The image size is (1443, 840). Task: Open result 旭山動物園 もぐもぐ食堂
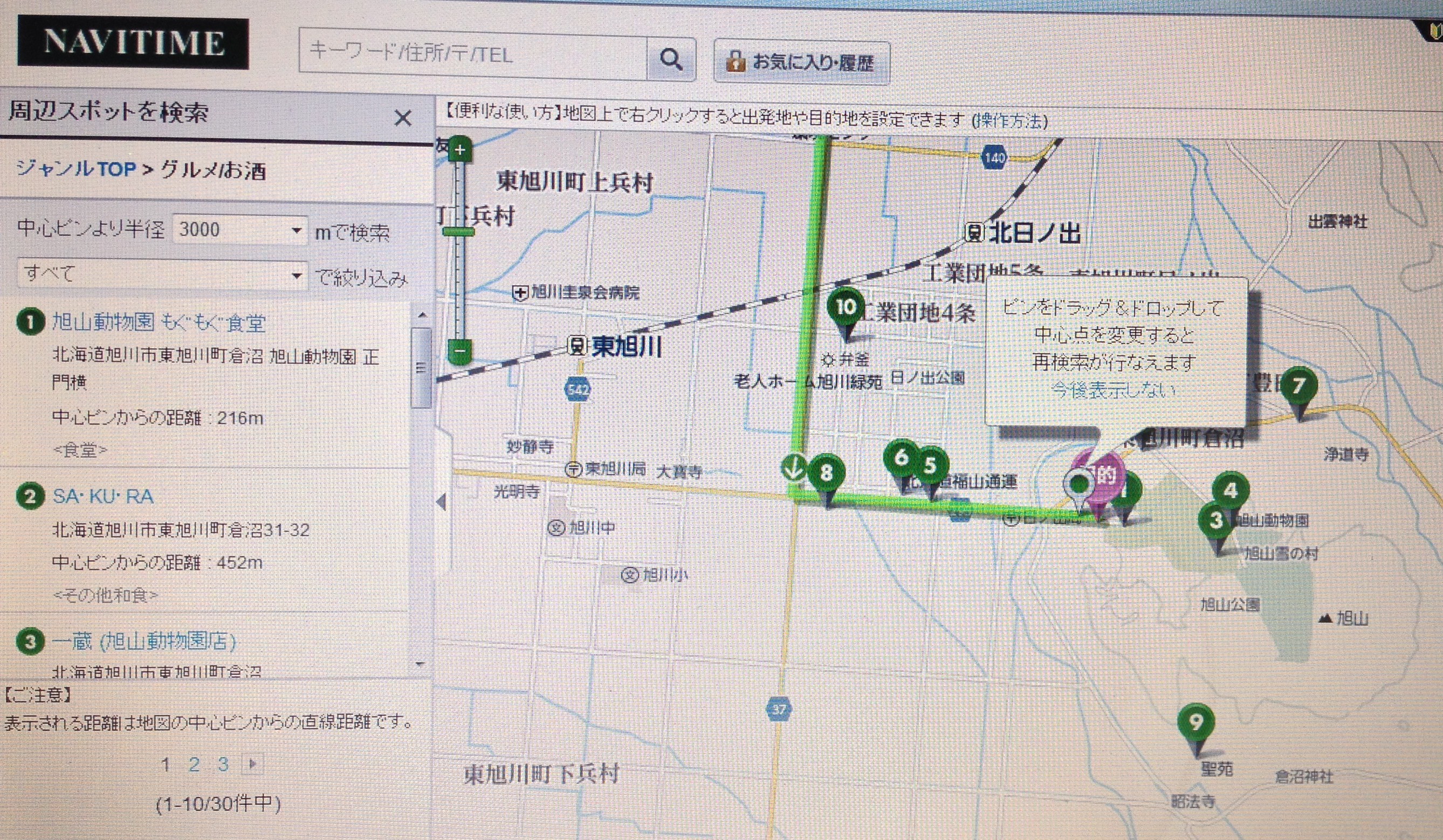tap(159, 323)
